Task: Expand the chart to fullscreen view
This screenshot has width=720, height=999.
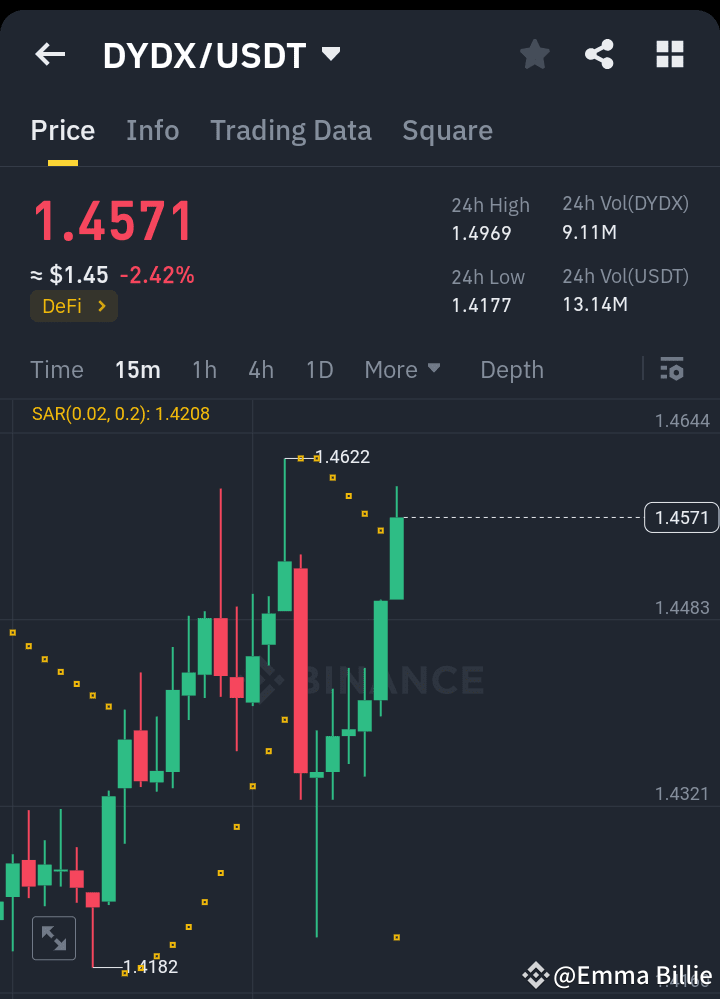Action: 53,938
